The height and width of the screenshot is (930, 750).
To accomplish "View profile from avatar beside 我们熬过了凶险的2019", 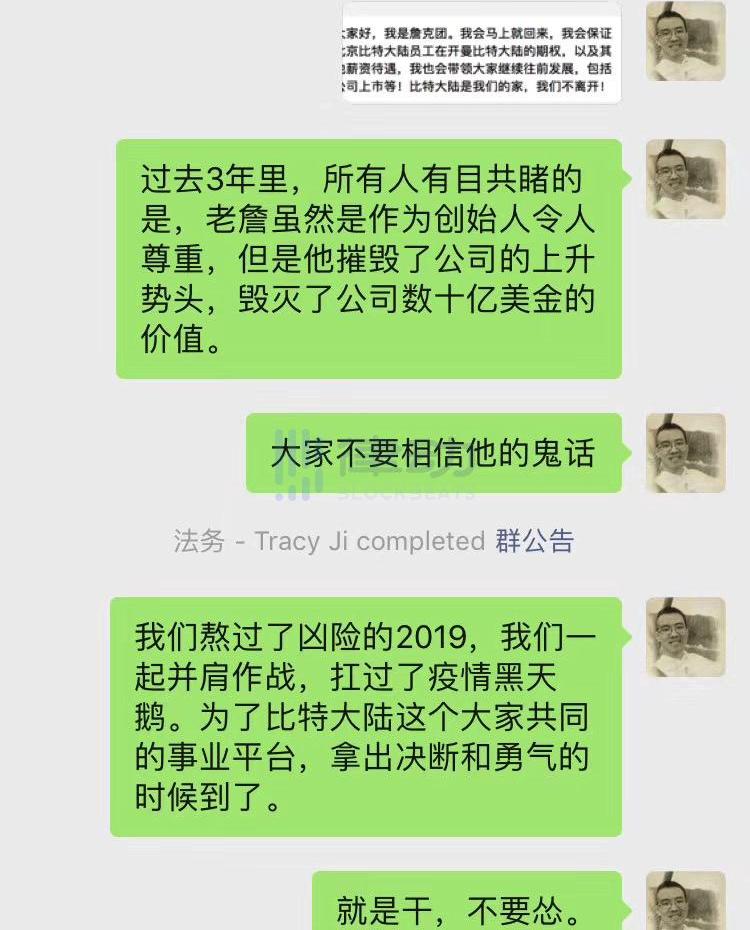I will (685, 638).
